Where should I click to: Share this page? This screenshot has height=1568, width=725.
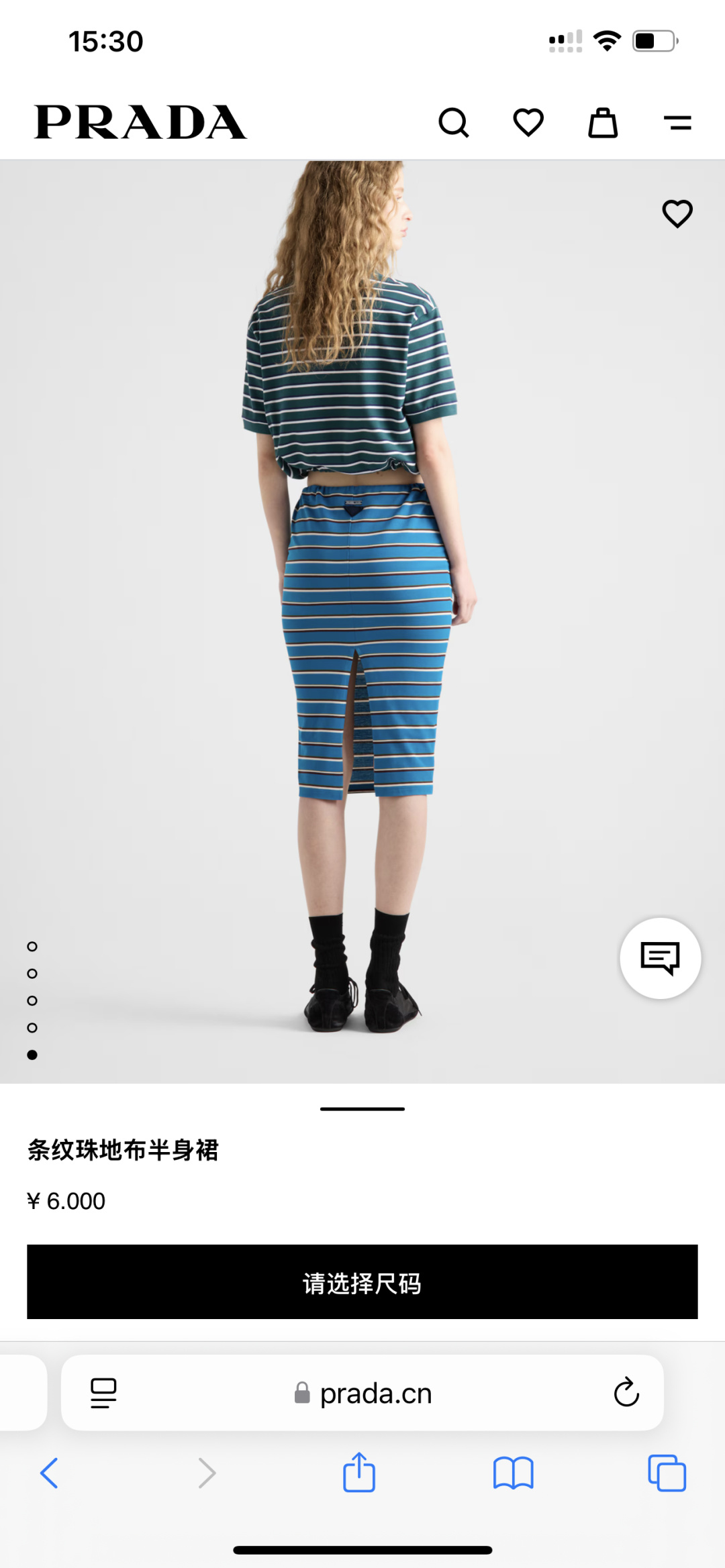point(359,1473)
